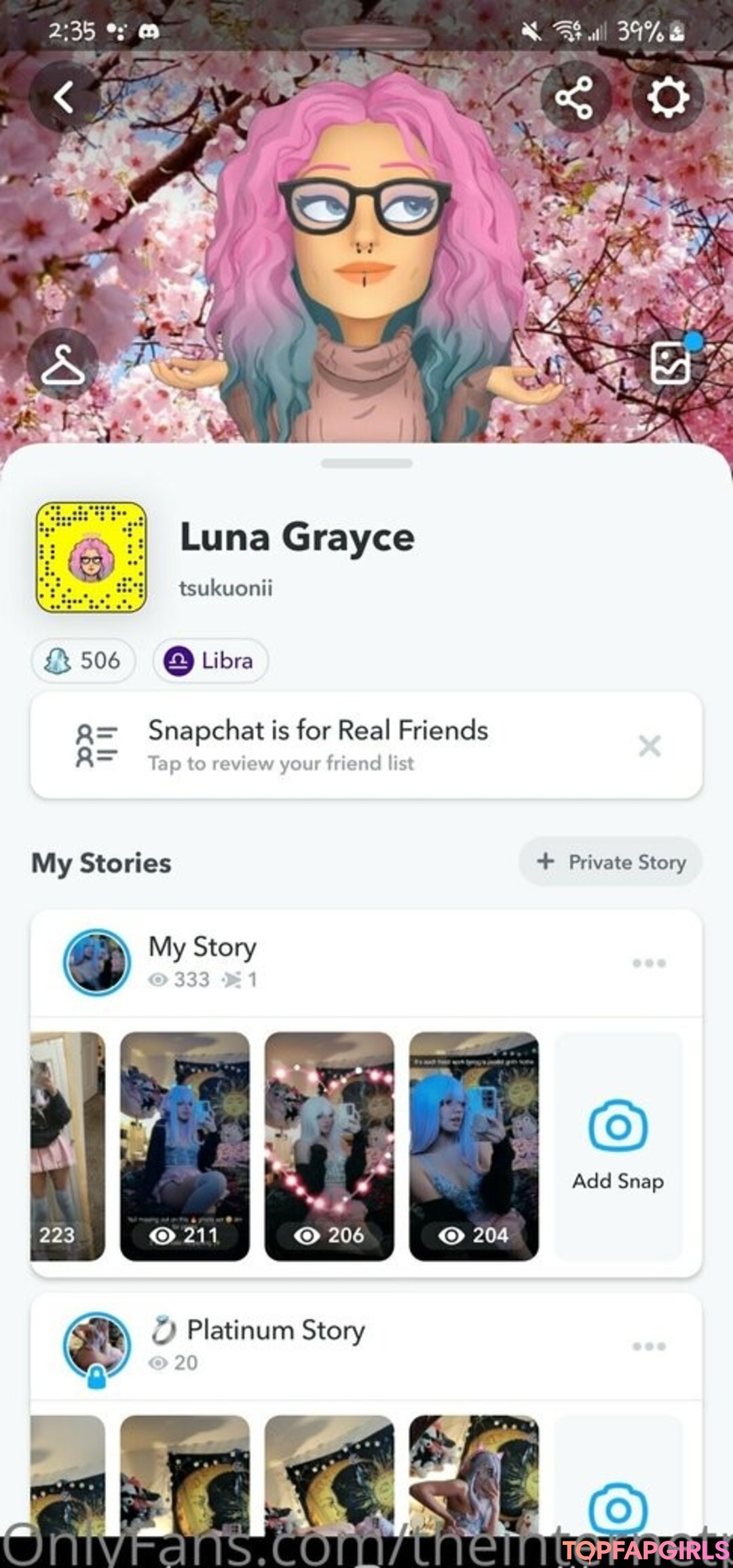Open My Story with 333 views
Image resolution: width=733 pixels, height=1568 pixels.
click(204, 961)
